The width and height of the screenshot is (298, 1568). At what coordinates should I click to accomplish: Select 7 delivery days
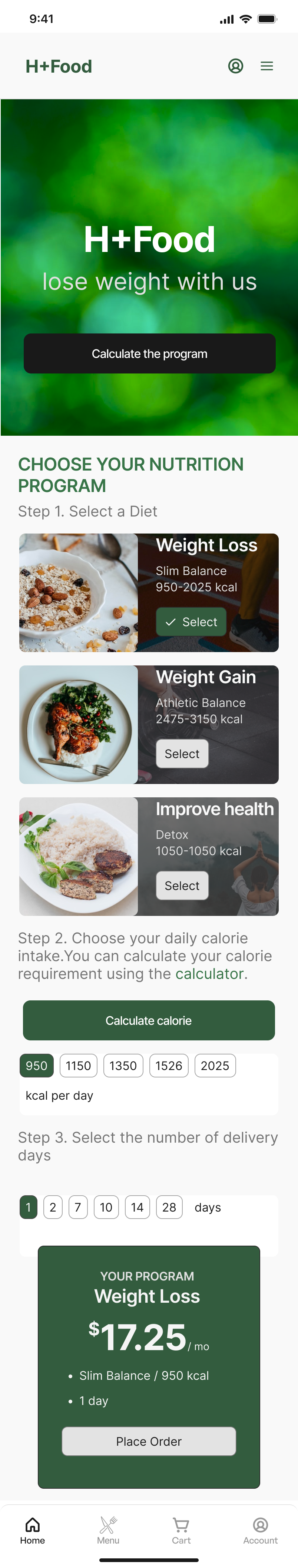click(78, 1207)
